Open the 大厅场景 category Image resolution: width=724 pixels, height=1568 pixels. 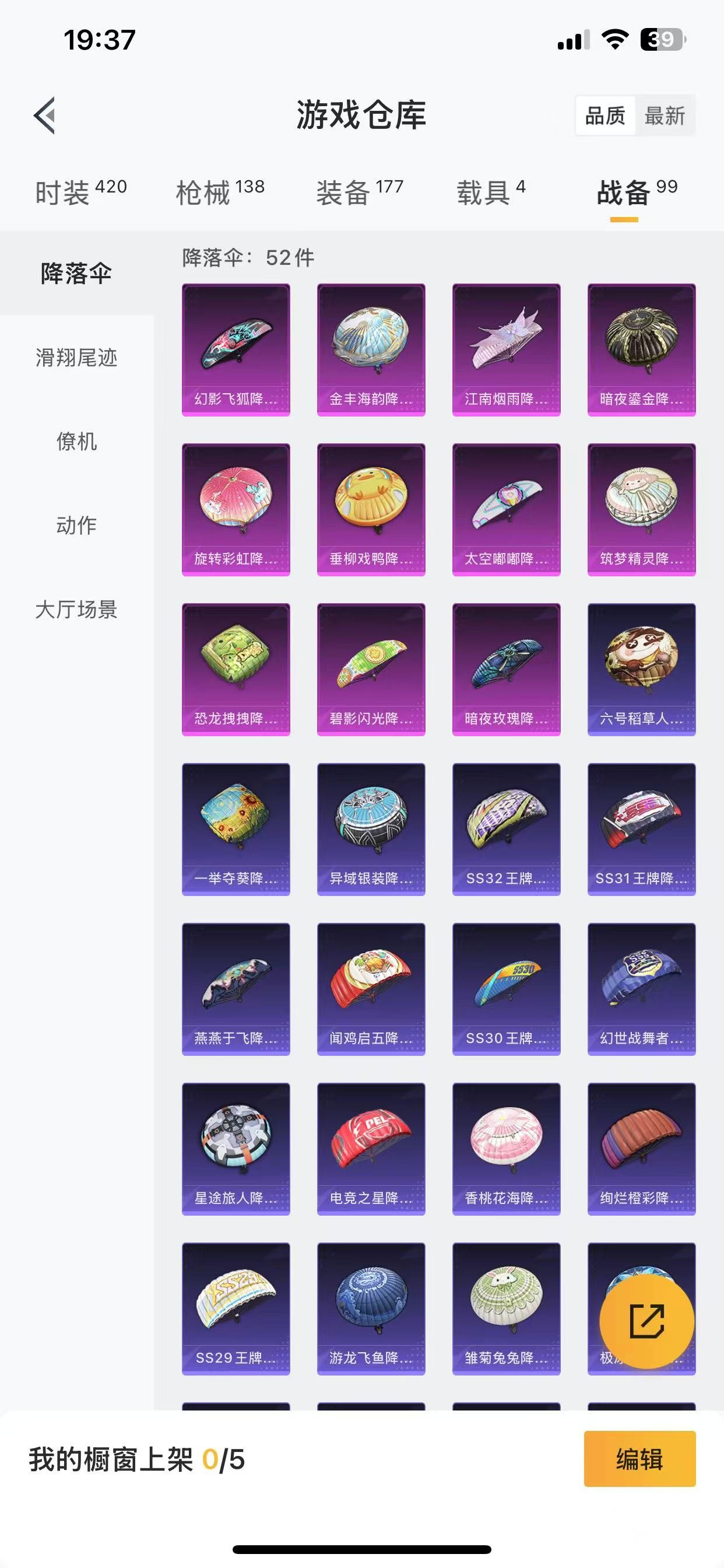77,610
